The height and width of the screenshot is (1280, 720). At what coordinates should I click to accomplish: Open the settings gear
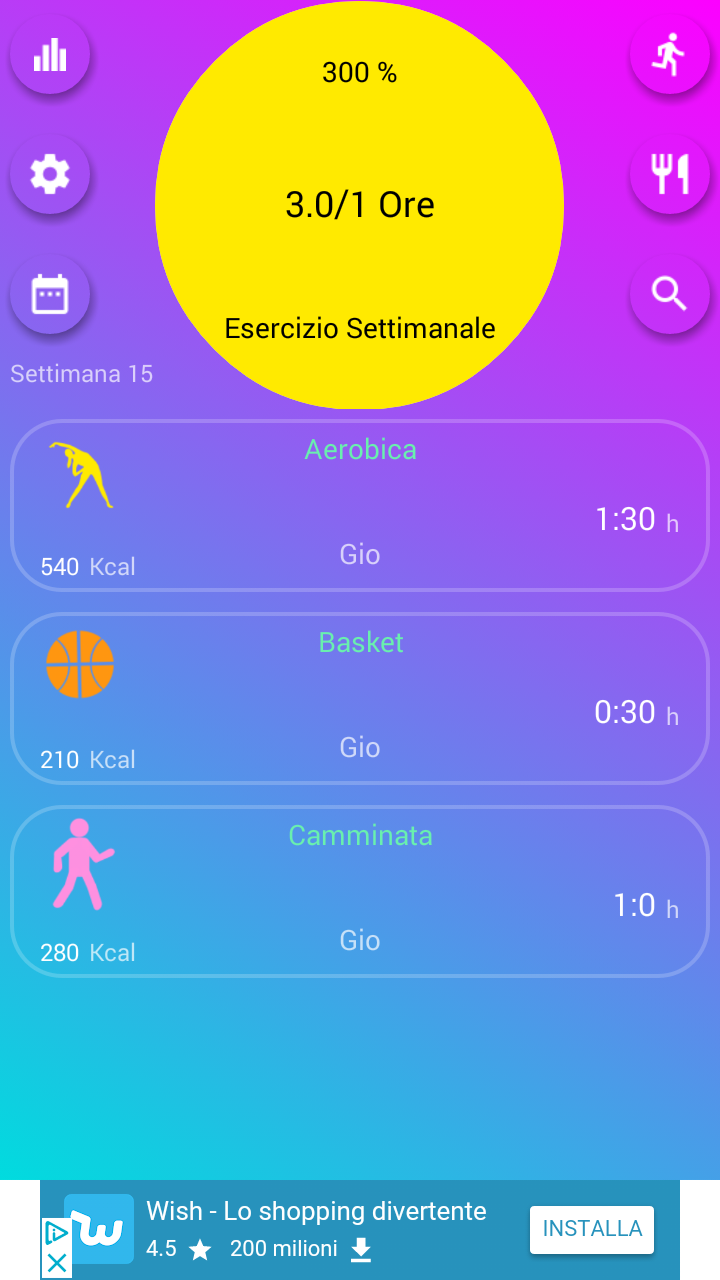point(50,174)
